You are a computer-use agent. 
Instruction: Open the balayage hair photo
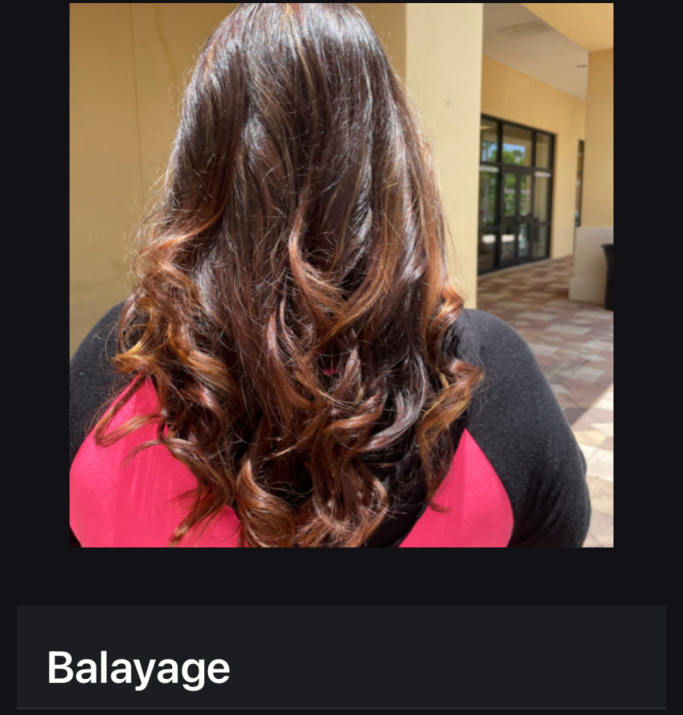click(x=341, y=275)
